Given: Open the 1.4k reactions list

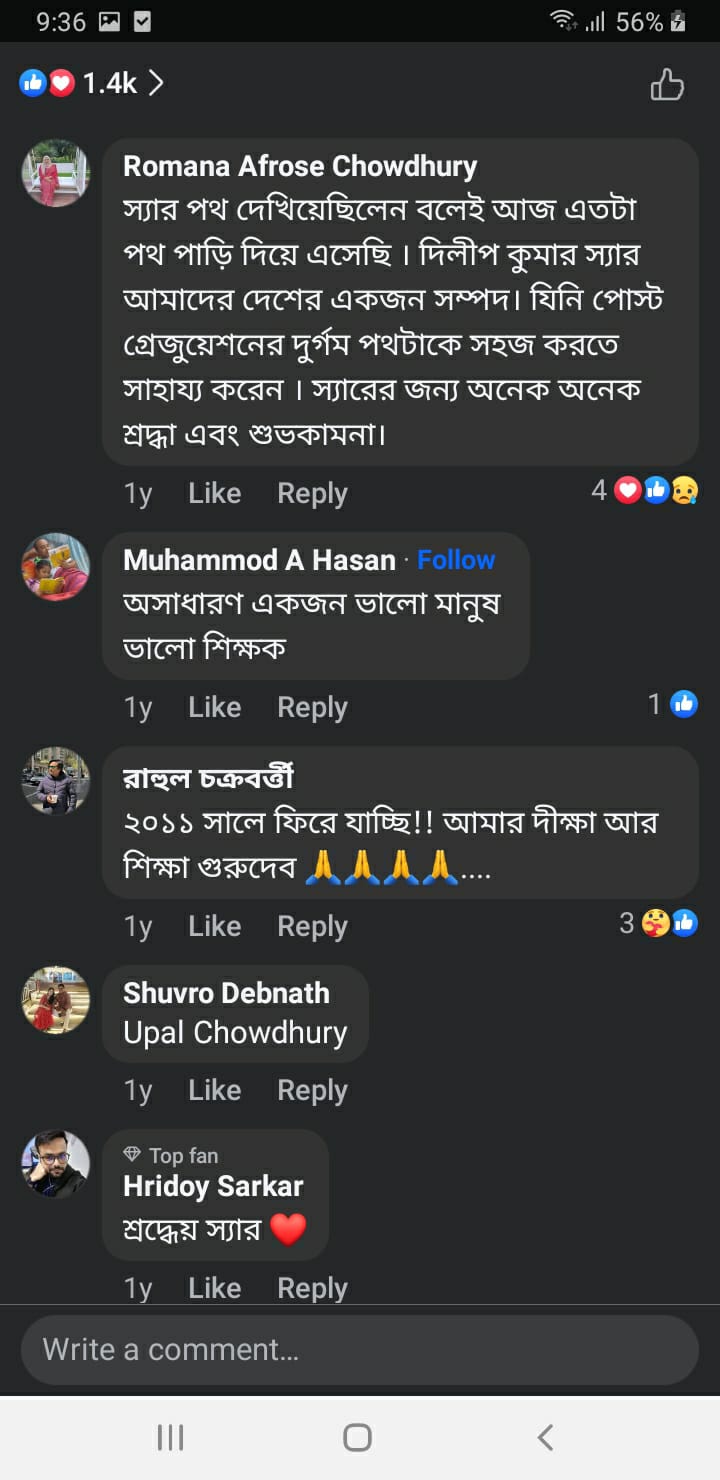Looking at the screenshot, I should coord(92,84).
